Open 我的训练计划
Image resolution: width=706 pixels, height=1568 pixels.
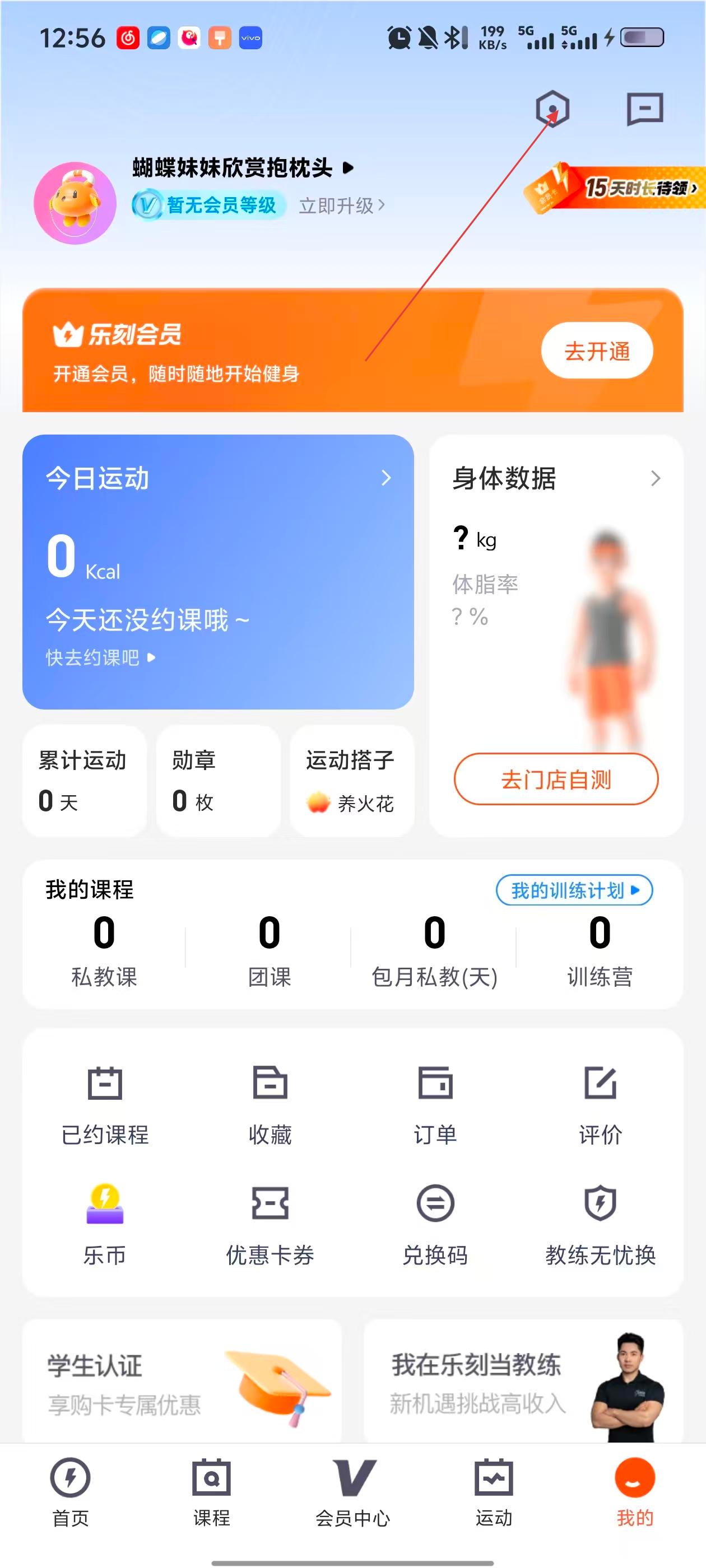point(574,890)
